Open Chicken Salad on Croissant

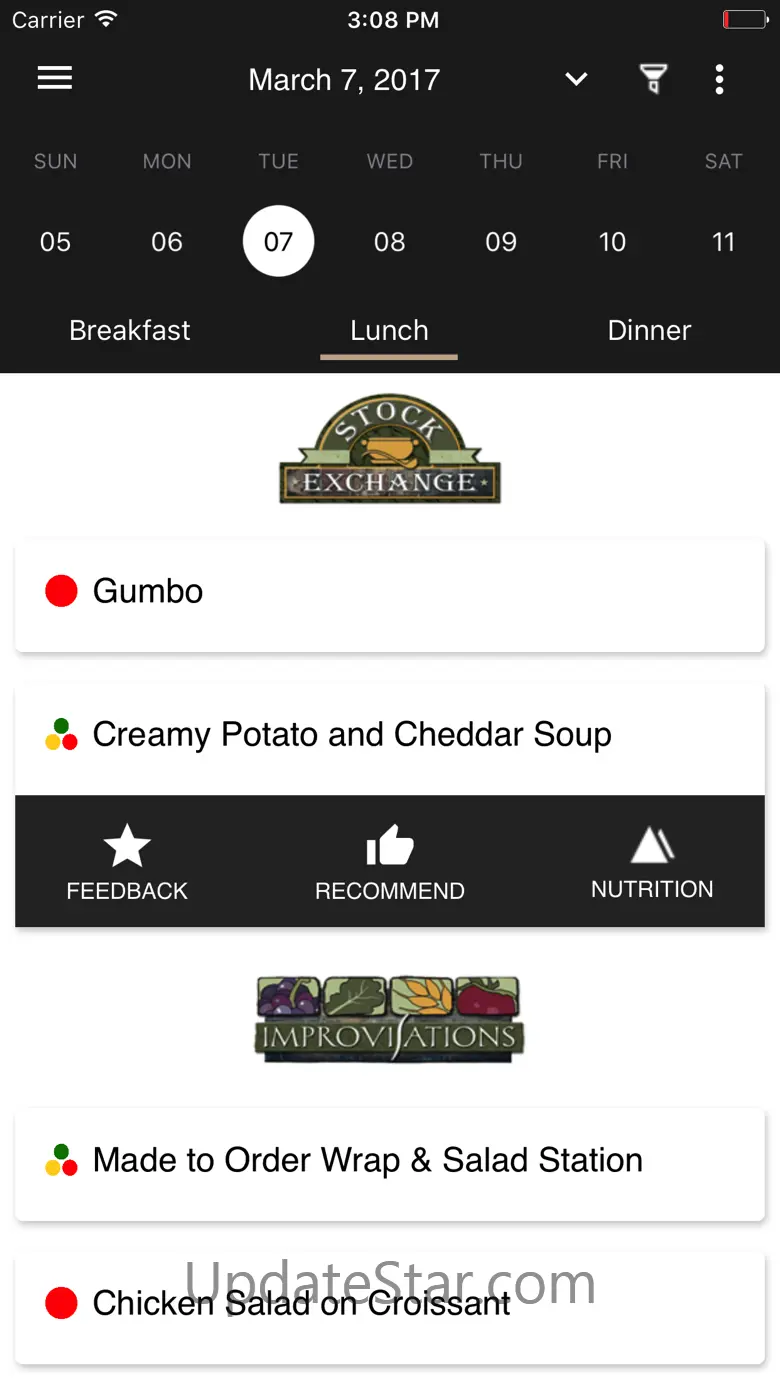[x=389, y=1304]
